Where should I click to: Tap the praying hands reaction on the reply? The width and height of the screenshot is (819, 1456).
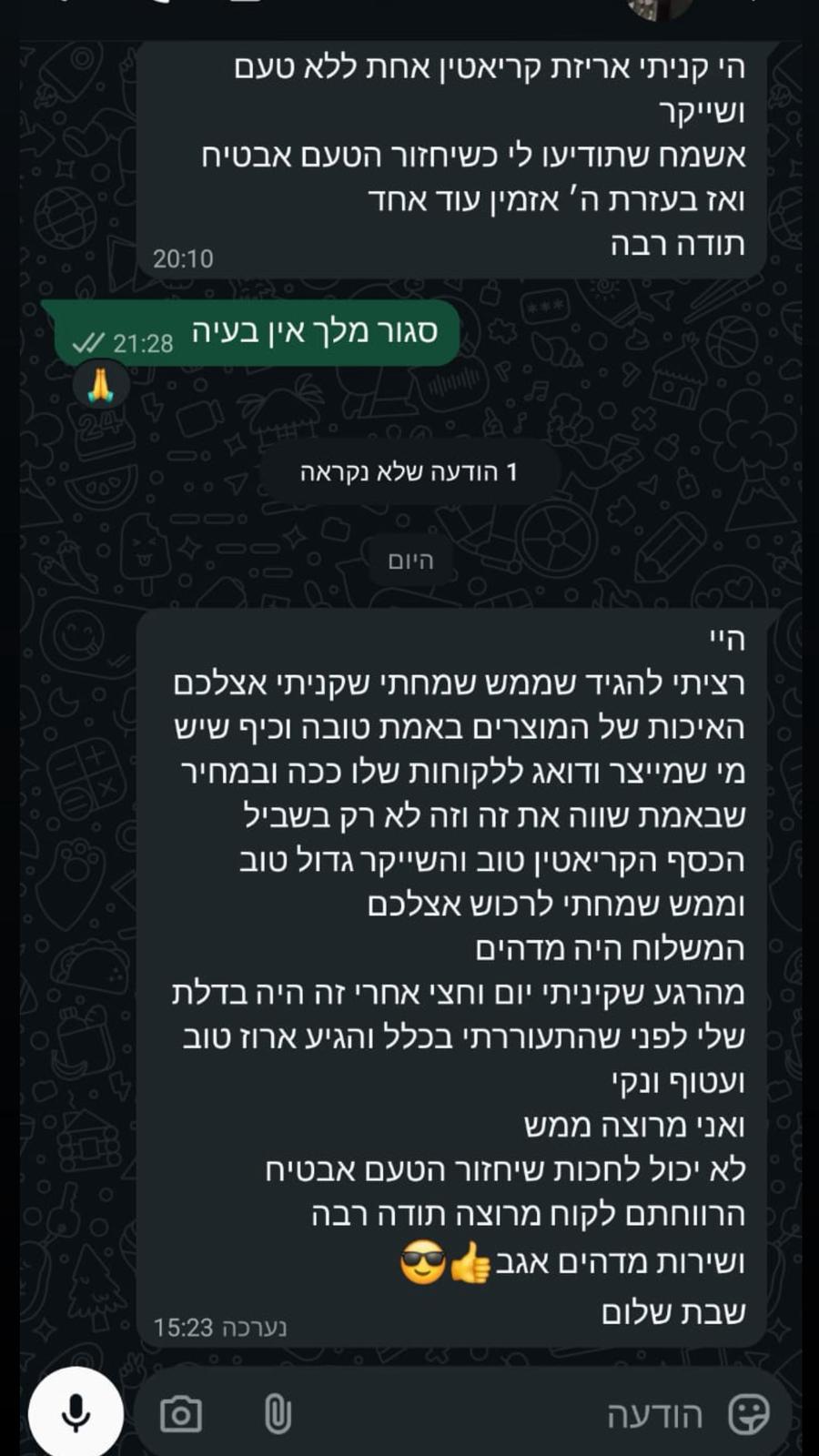pos(101,386)
